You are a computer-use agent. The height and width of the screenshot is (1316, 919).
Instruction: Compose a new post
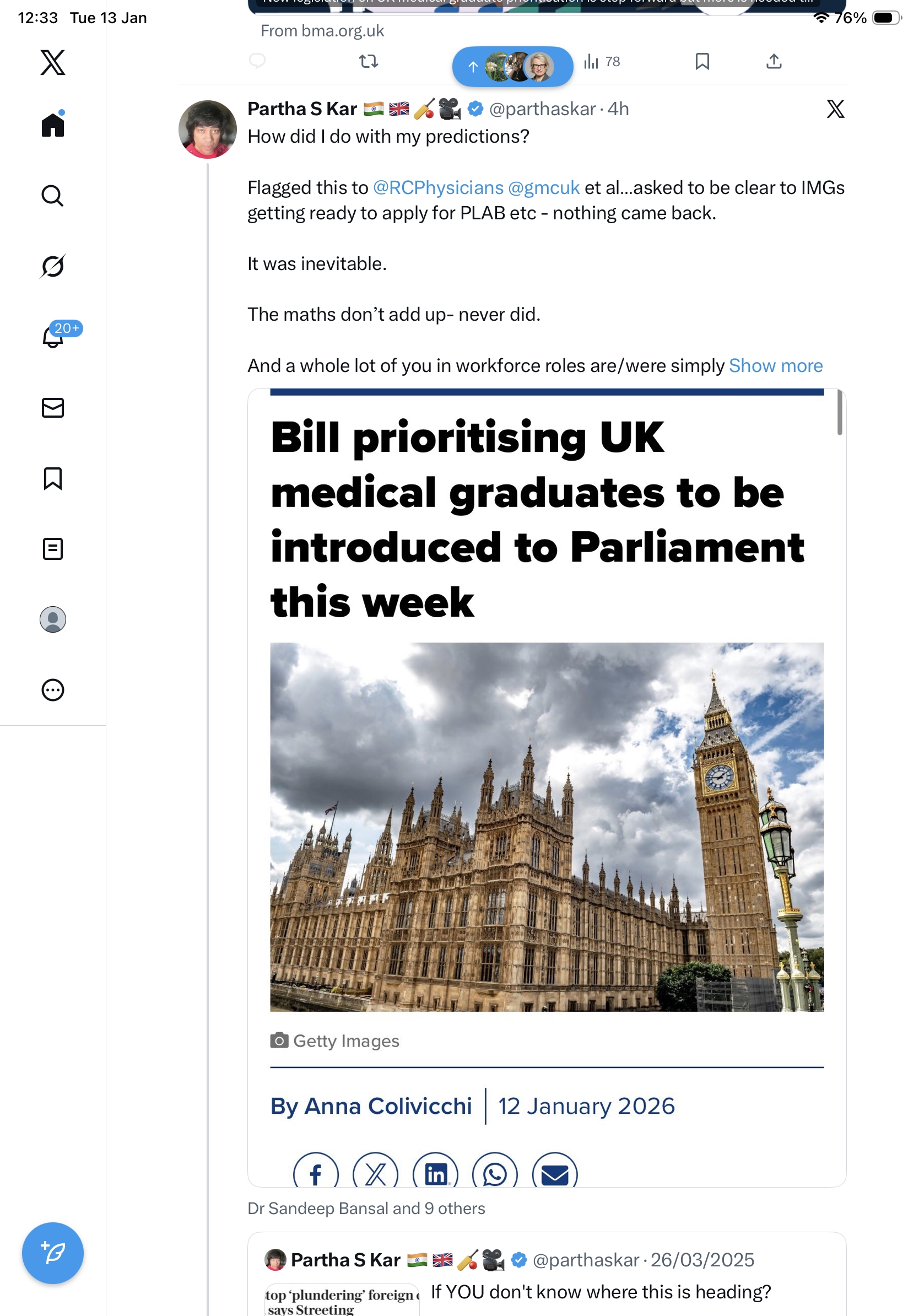53,1253
